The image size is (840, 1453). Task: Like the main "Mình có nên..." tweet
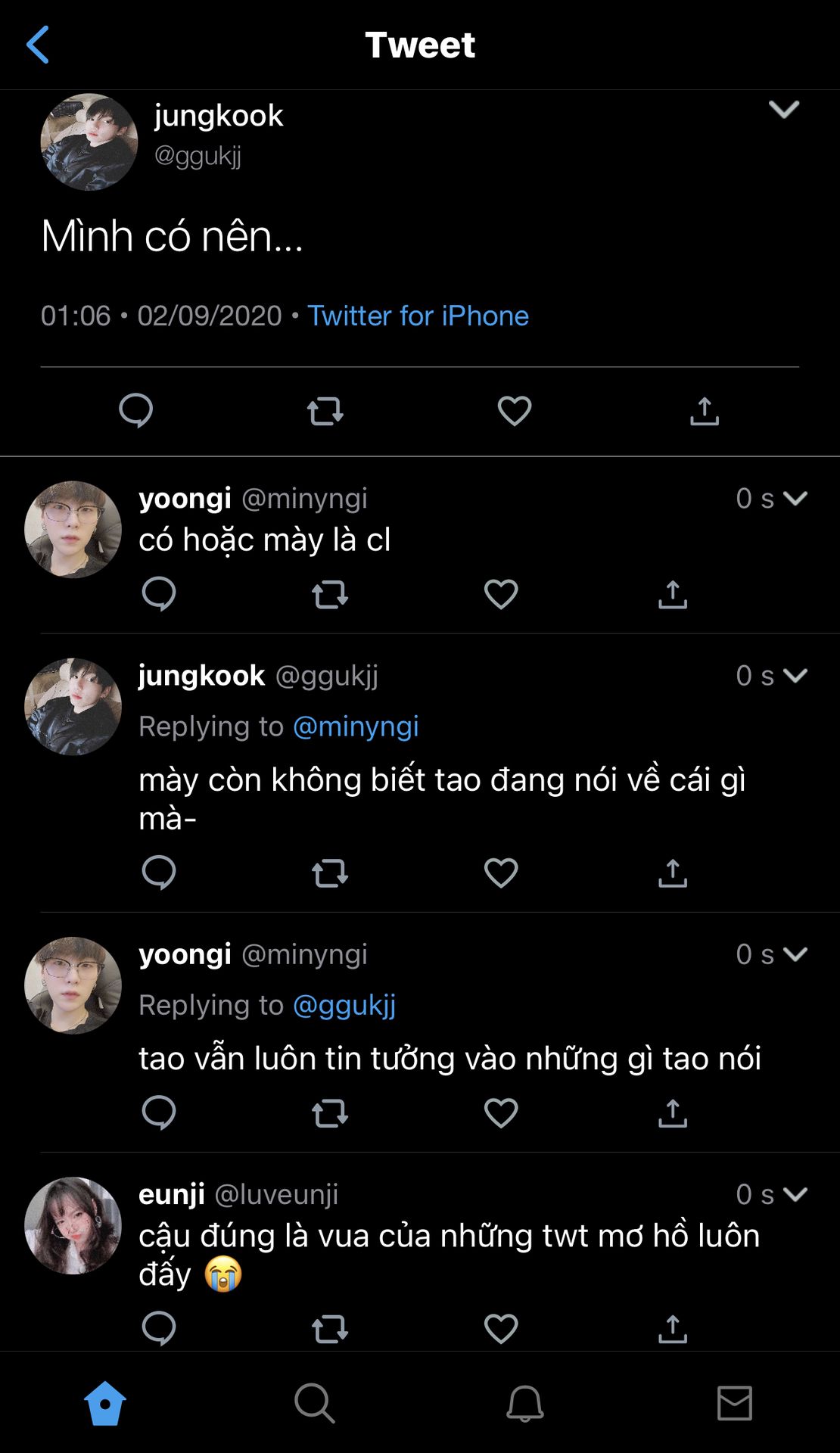click(x=515, y=411)
